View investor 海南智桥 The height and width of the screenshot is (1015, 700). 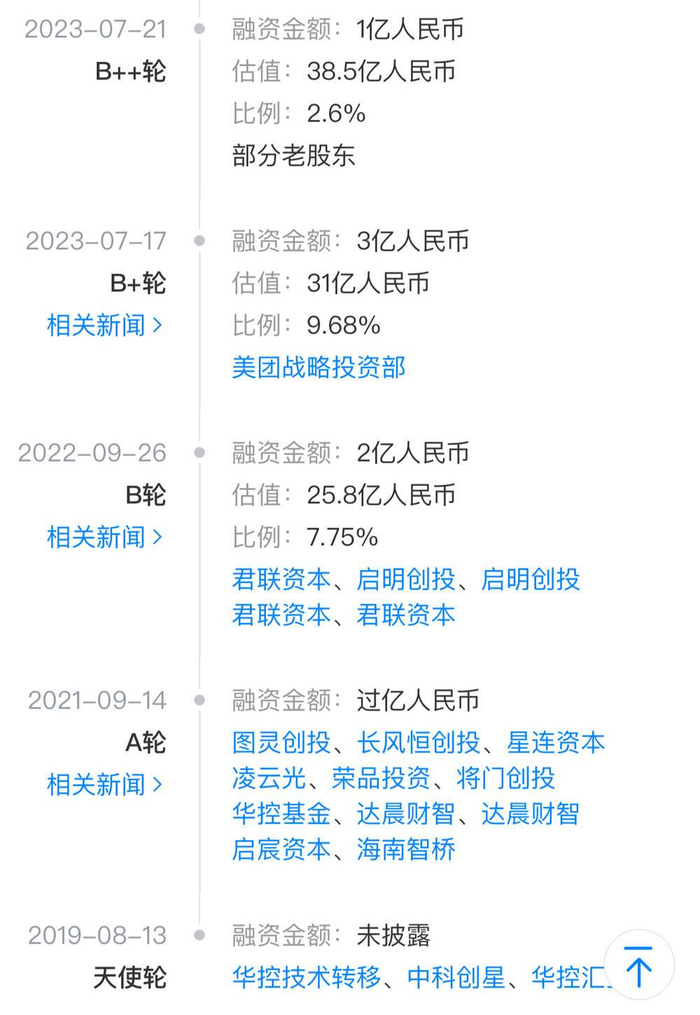(406, 850)
